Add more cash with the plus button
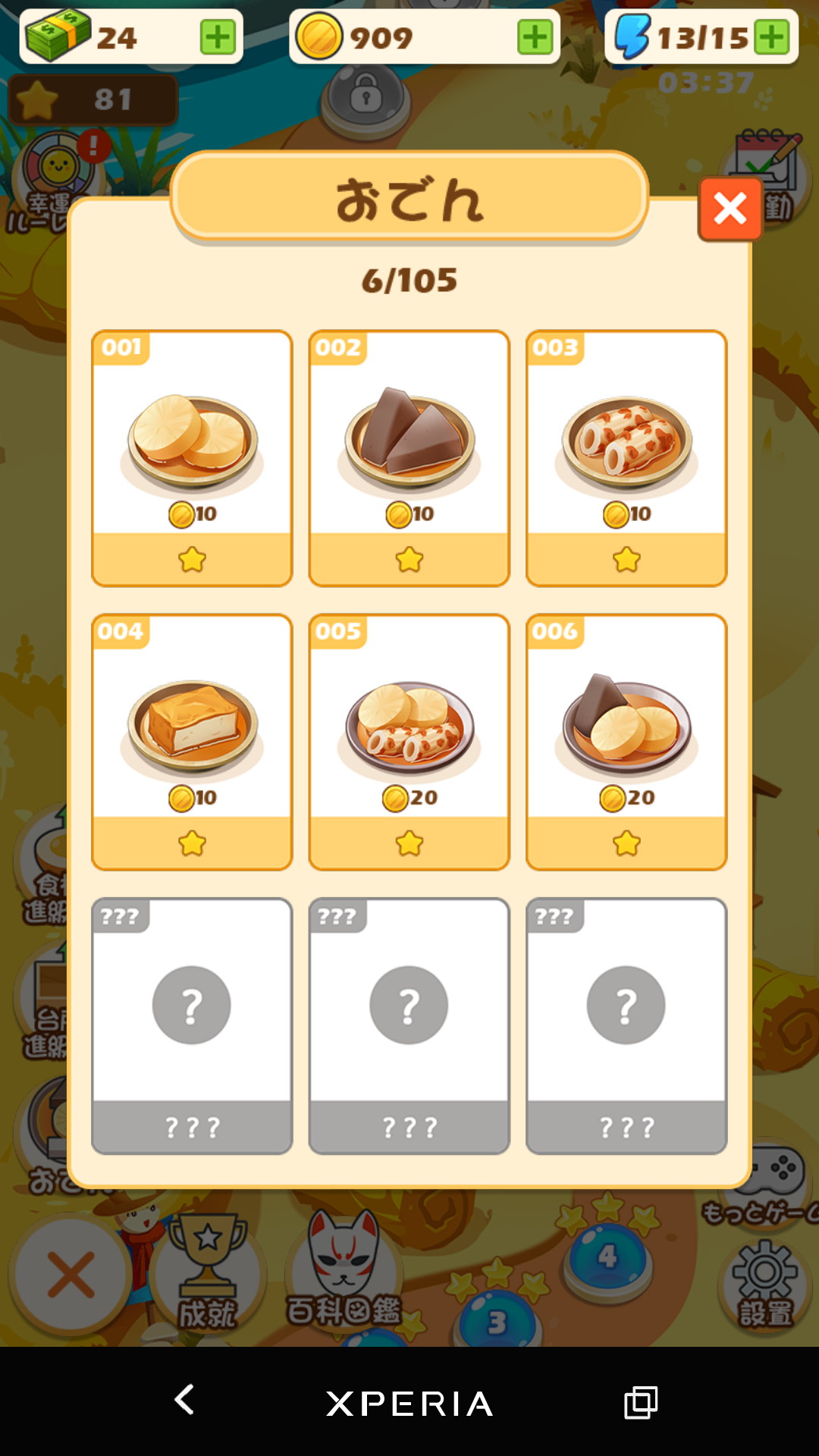The height and width of the screenshot is (1456, 819). pos(218,37)
